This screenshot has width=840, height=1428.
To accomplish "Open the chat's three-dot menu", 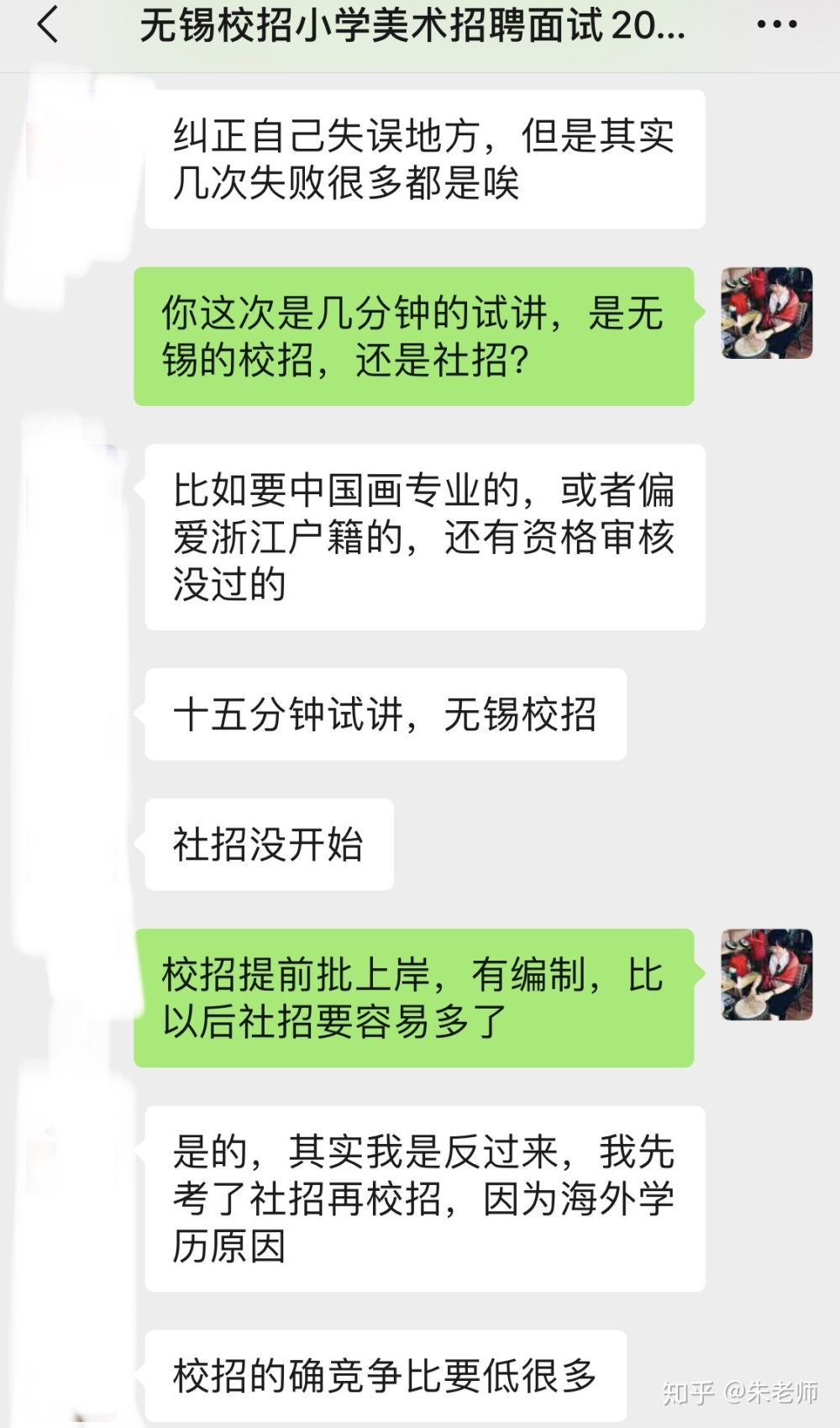I will [x=776, y=24].
